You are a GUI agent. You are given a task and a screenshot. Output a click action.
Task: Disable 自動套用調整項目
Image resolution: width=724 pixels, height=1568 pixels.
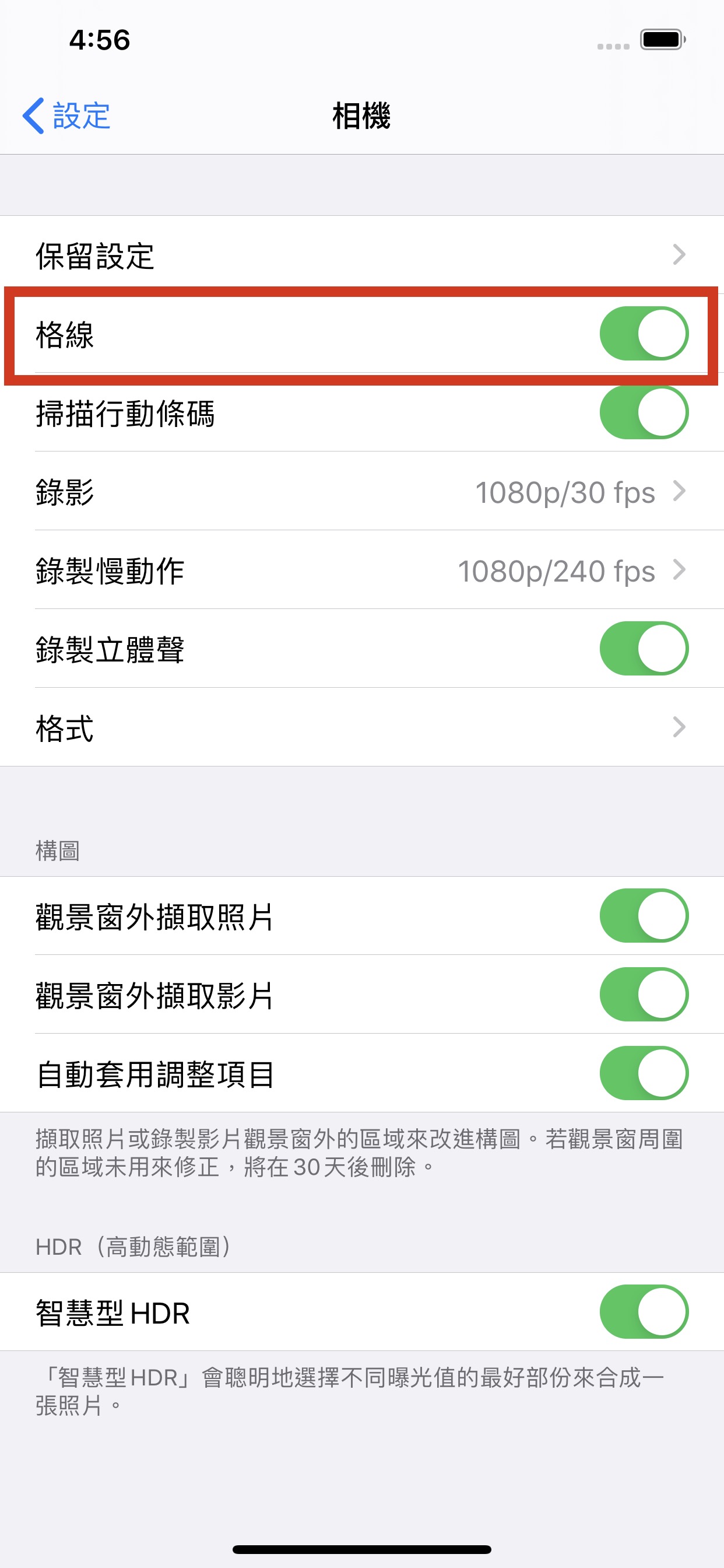(x=643, y=1073)
